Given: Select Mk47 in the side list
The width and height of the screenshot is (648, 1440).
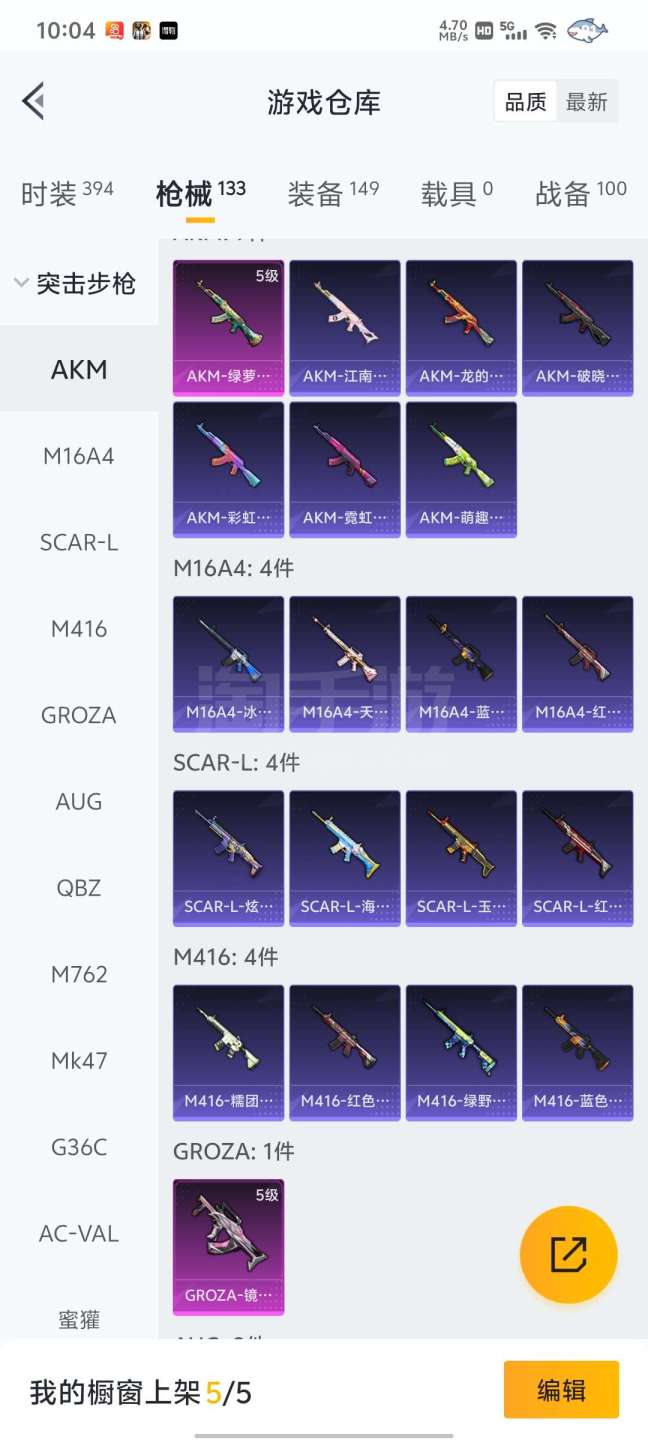Looking at the screenshot, I should coord(79,1061).
